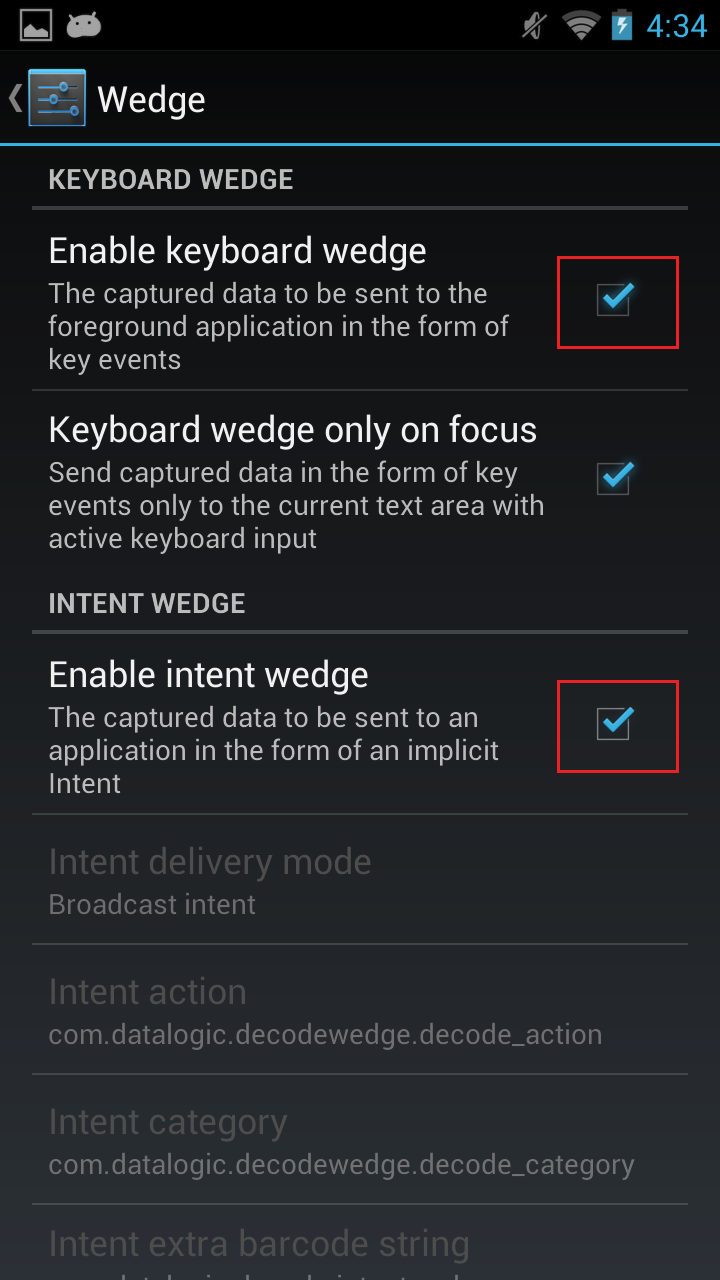Screen dimensions: 720x1280
Task: Open Intent delivery mode setting
Action: [x=360, y=880]
